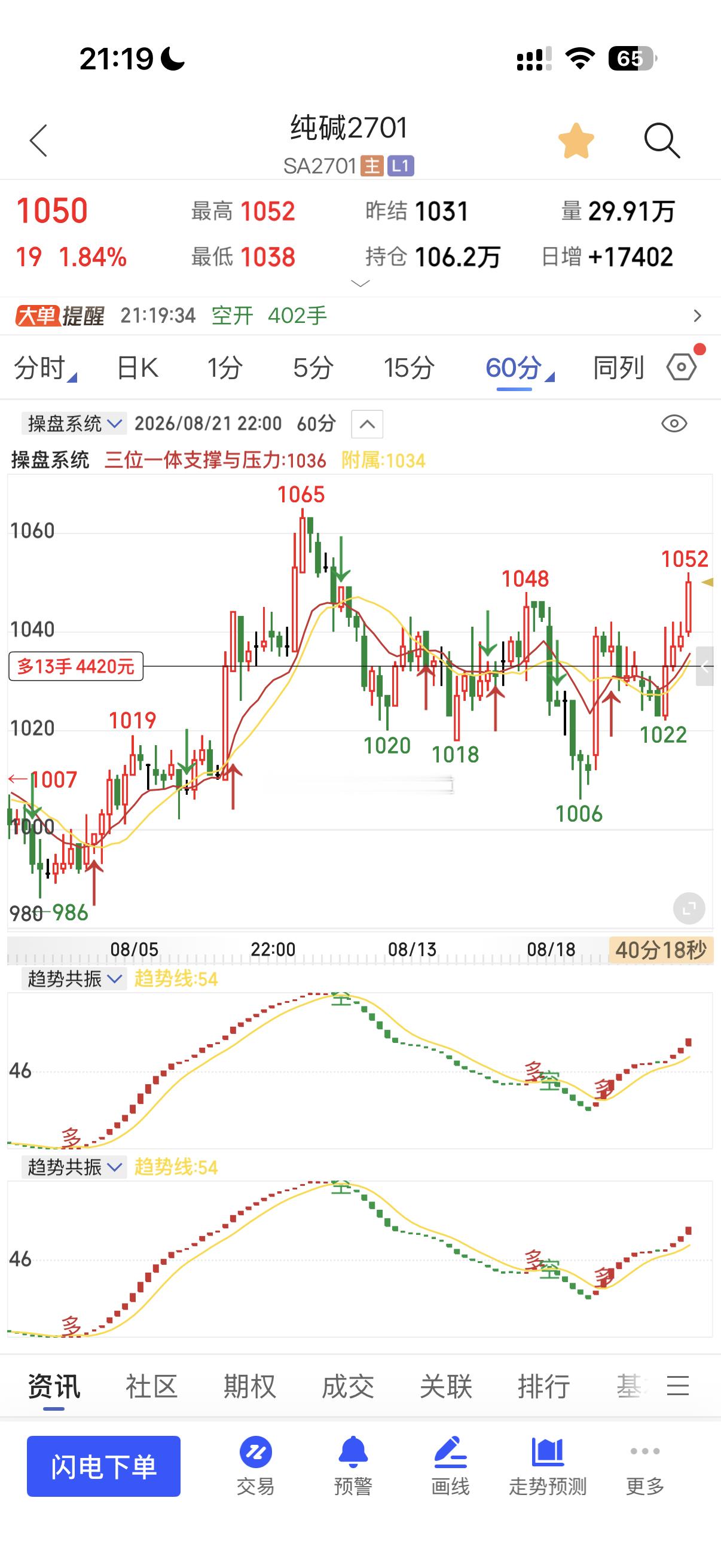Toggle the favorite star for 纯碱2701
Screen dimensions: 721x1568
click(x=576, y=141)
